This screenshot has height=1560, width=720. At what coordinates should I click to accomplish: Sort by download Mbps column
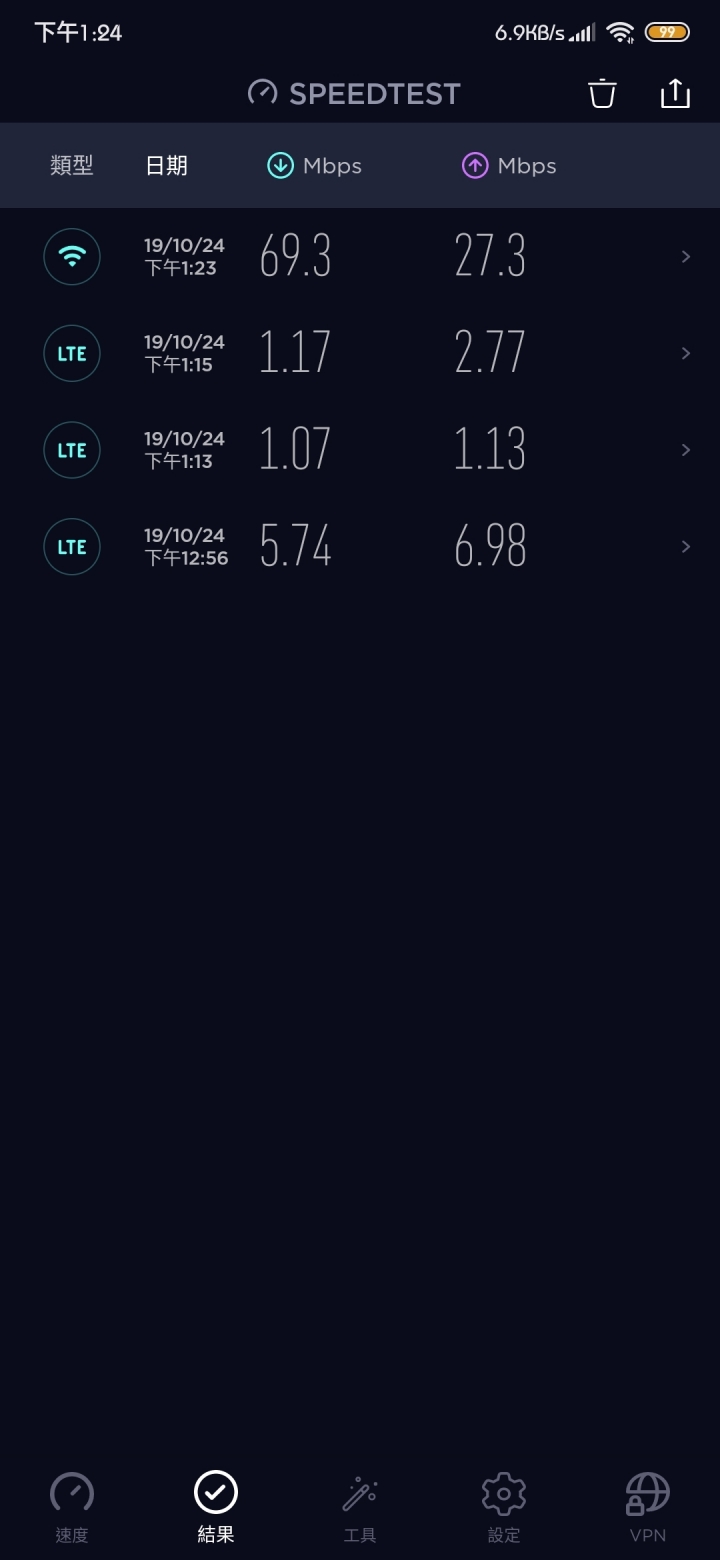tap(314, 166)
